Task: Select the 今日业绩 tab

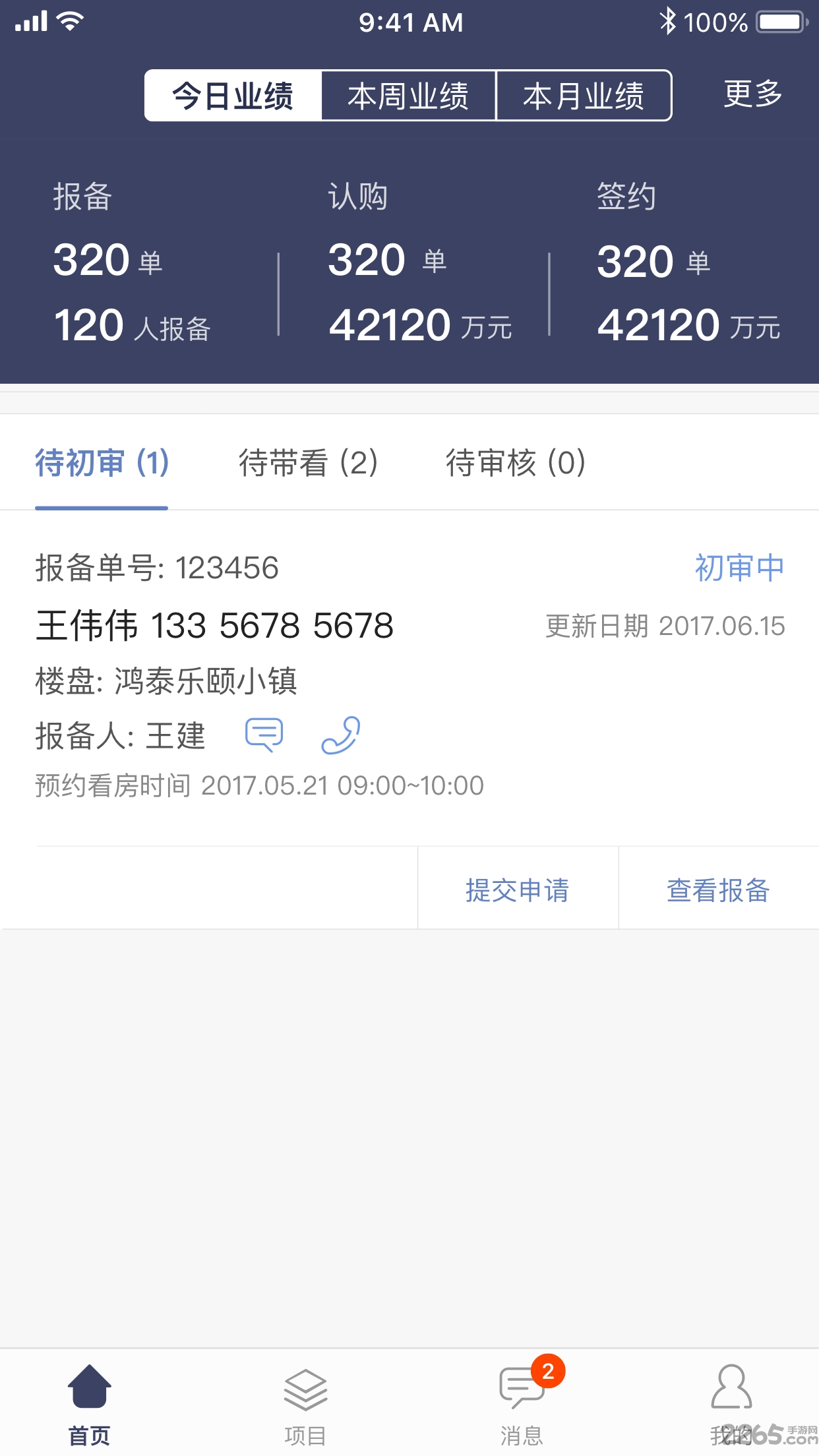Action: [x=233, y=95]
